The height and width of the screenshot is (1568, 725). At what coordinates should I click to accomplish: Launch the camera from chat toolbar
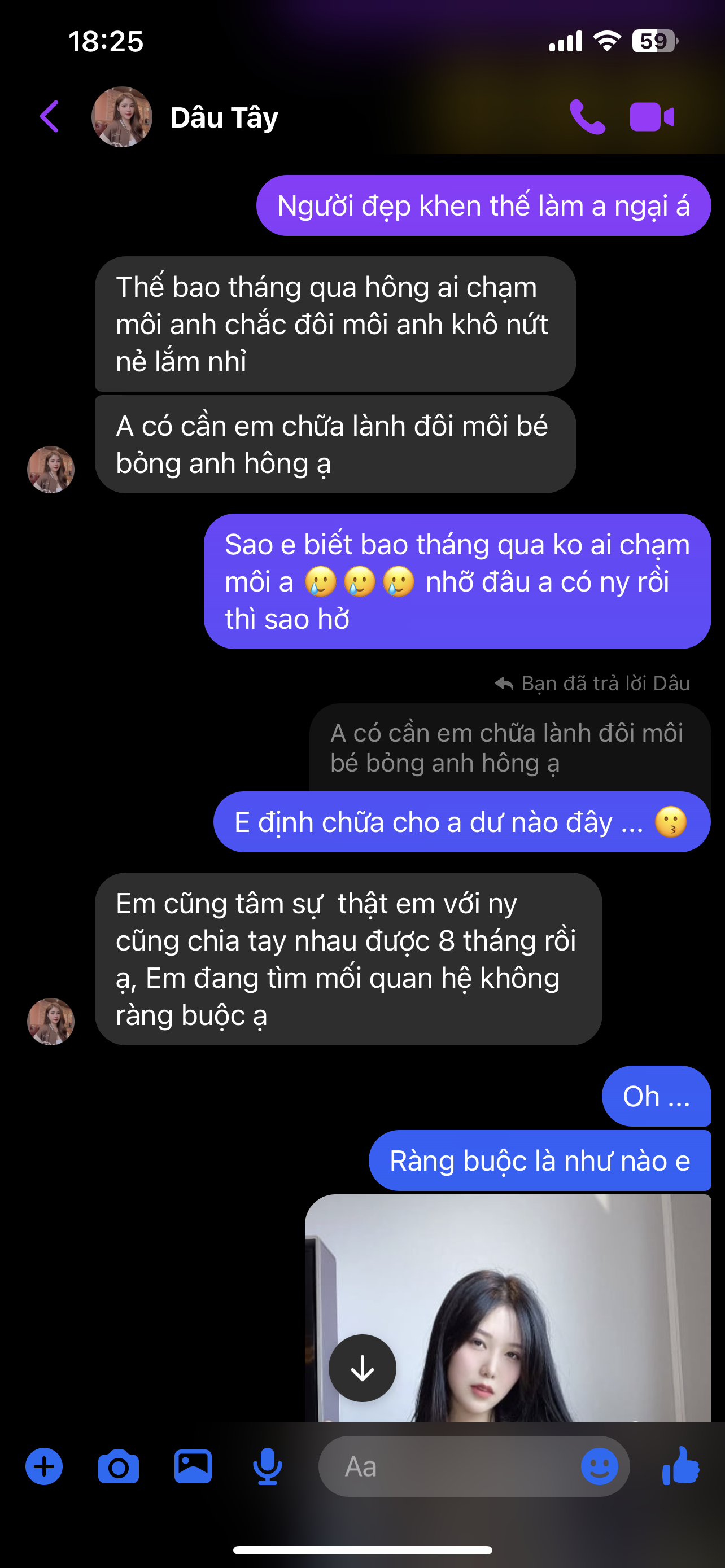pos(118,1466)
